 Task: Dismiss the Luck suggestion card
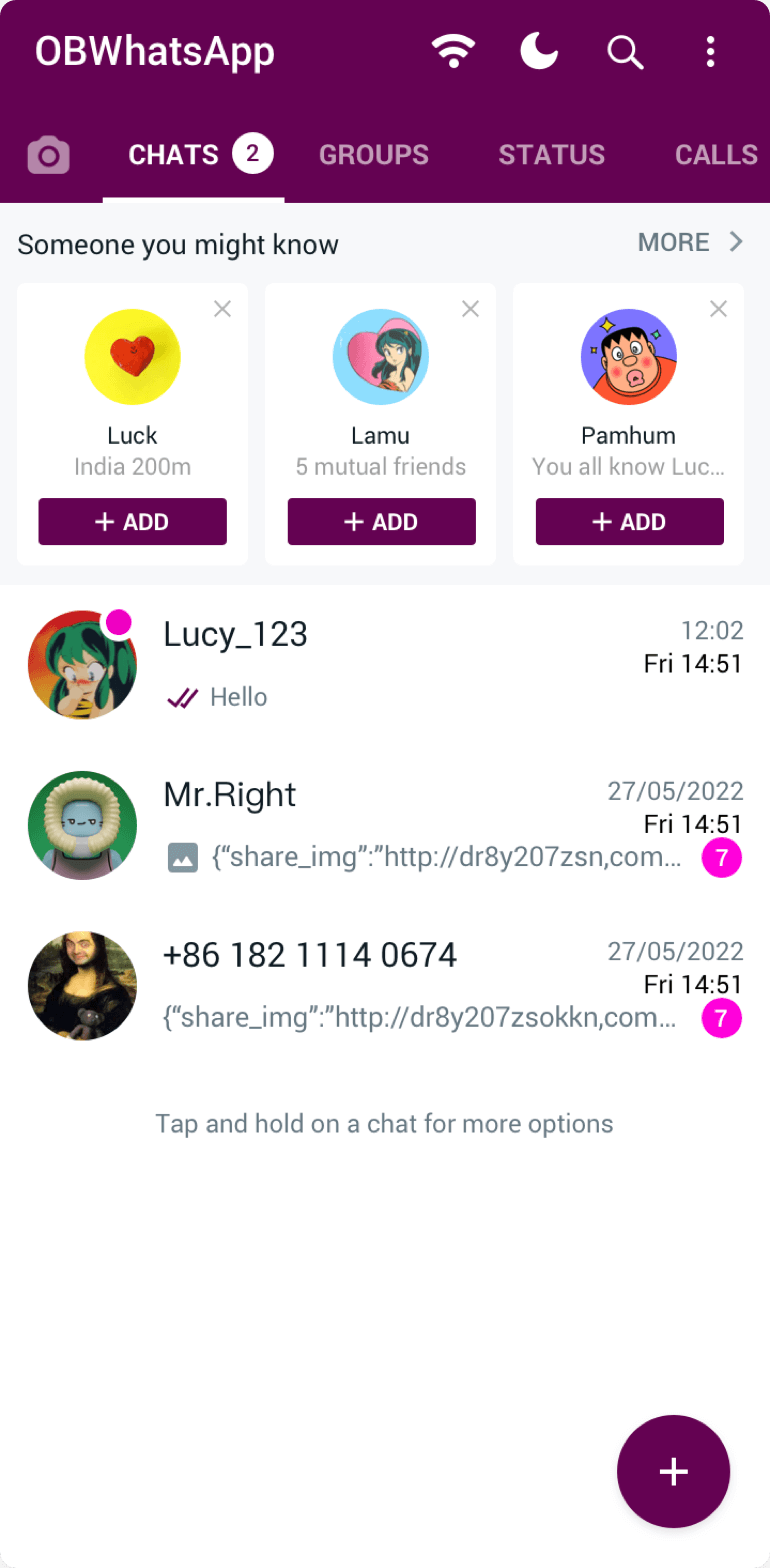pos(222,309)
